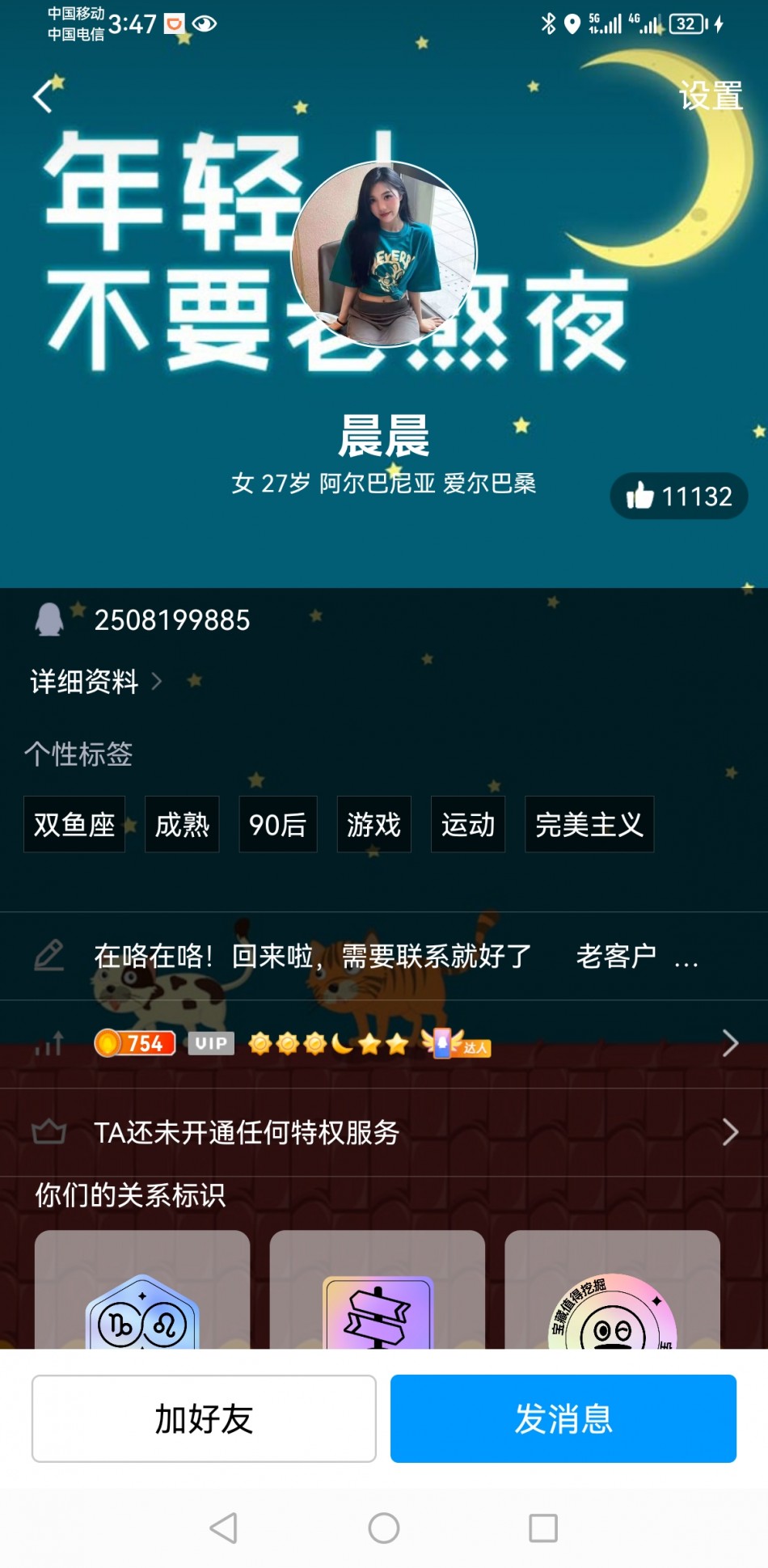Viewport: 768px width, 1568px height.
Task: Like the profile with thumbs-up 11132
Action: tap(678, 496)
